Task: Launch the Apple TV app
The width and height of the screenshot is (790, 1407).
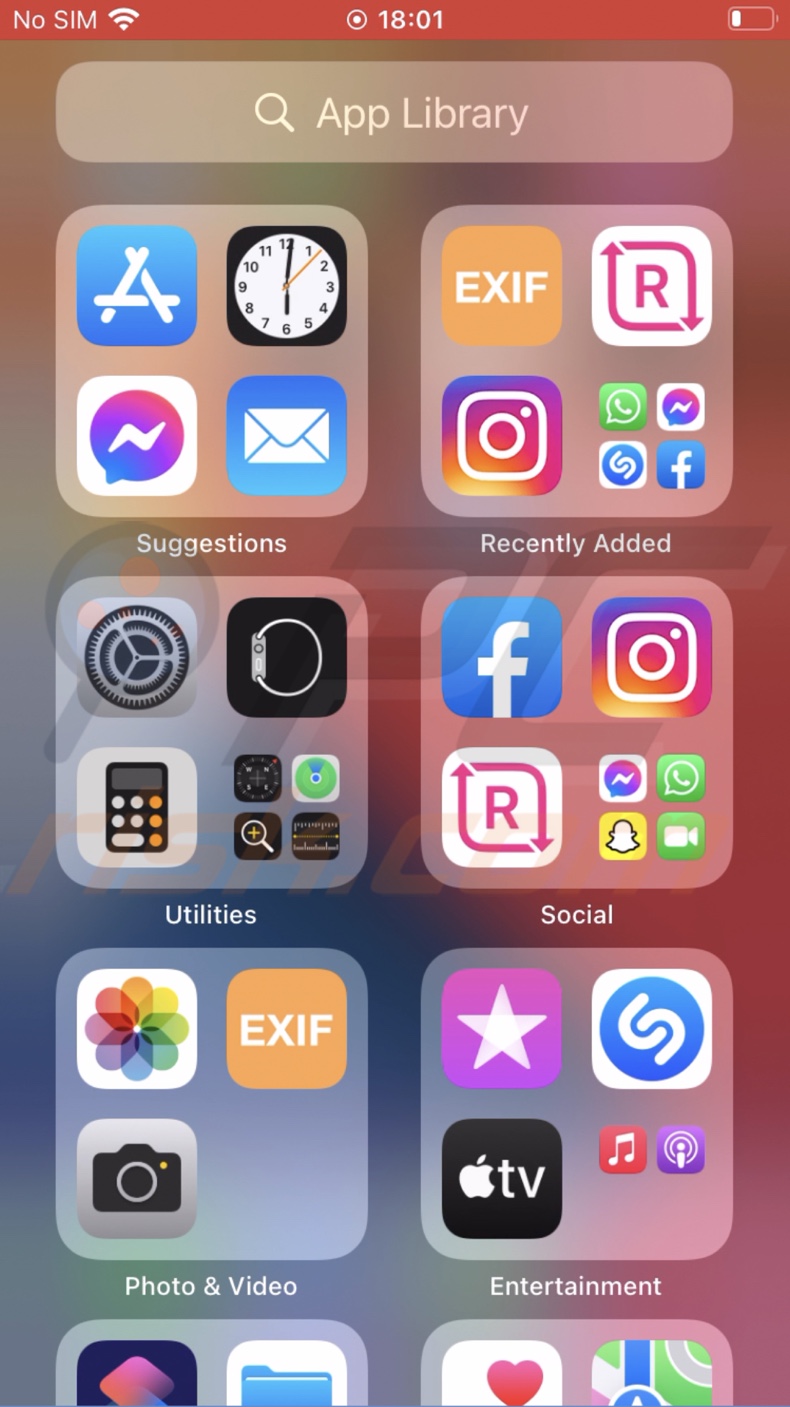Action: [x=501, y=1179]
